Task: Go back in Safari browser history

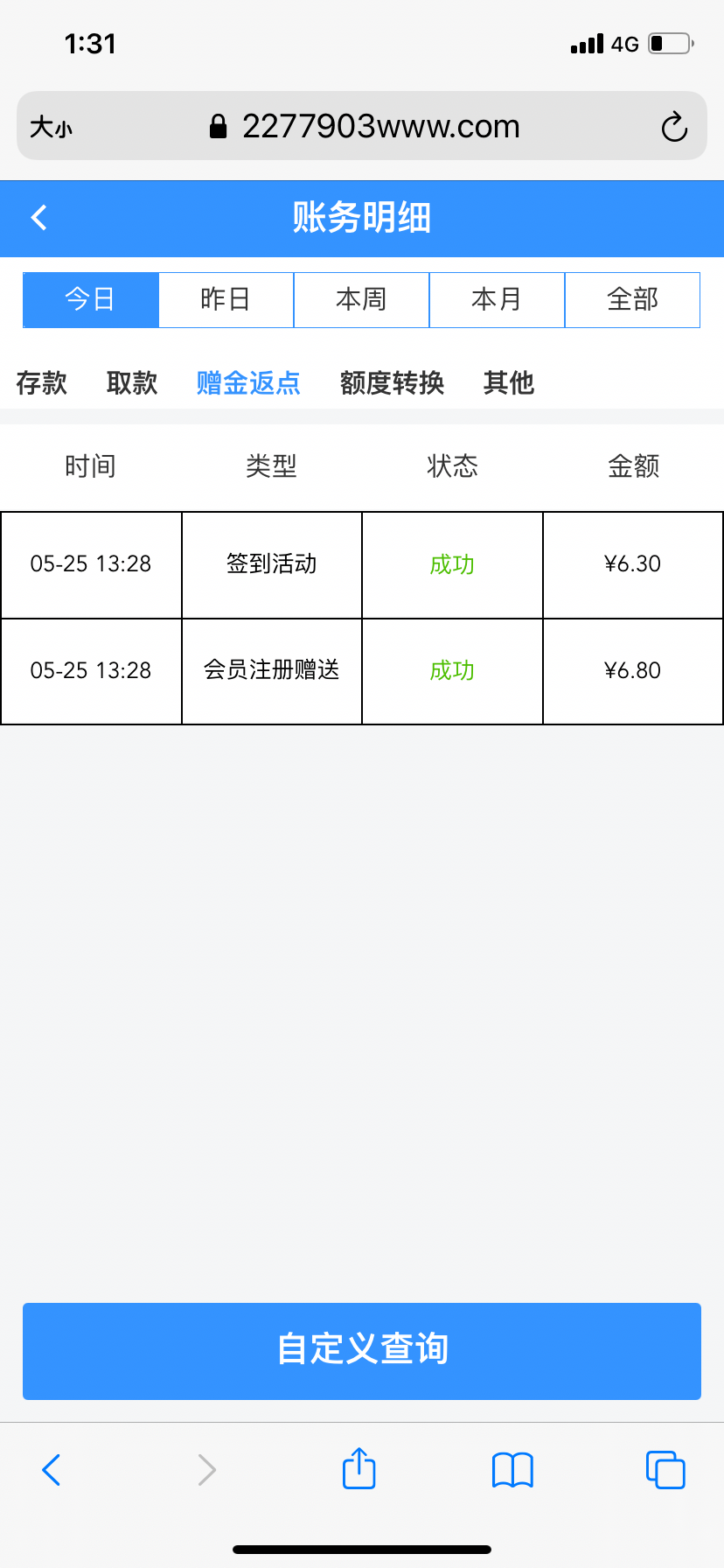Action: pyautogui.click(x=52, y=1469)
